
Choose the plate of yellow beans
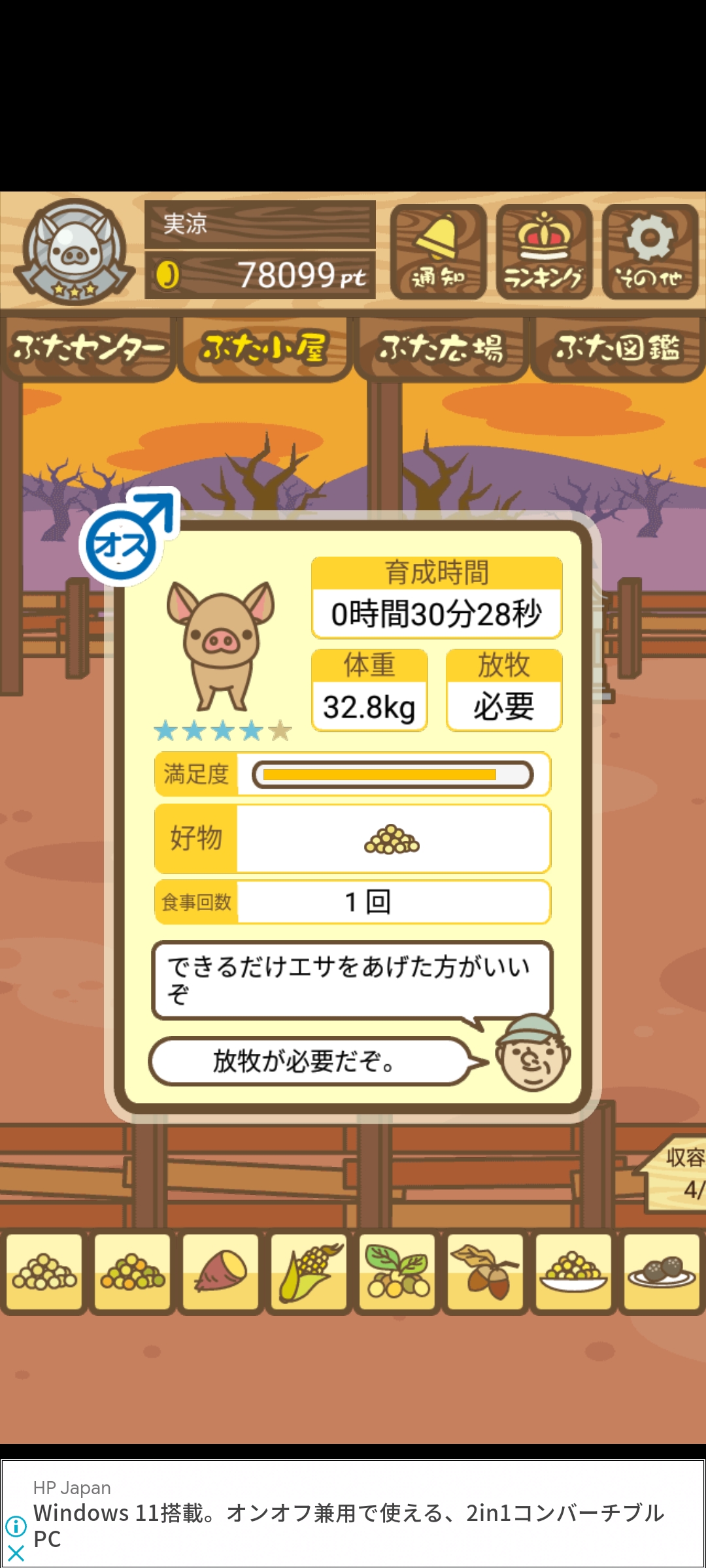574,1271
